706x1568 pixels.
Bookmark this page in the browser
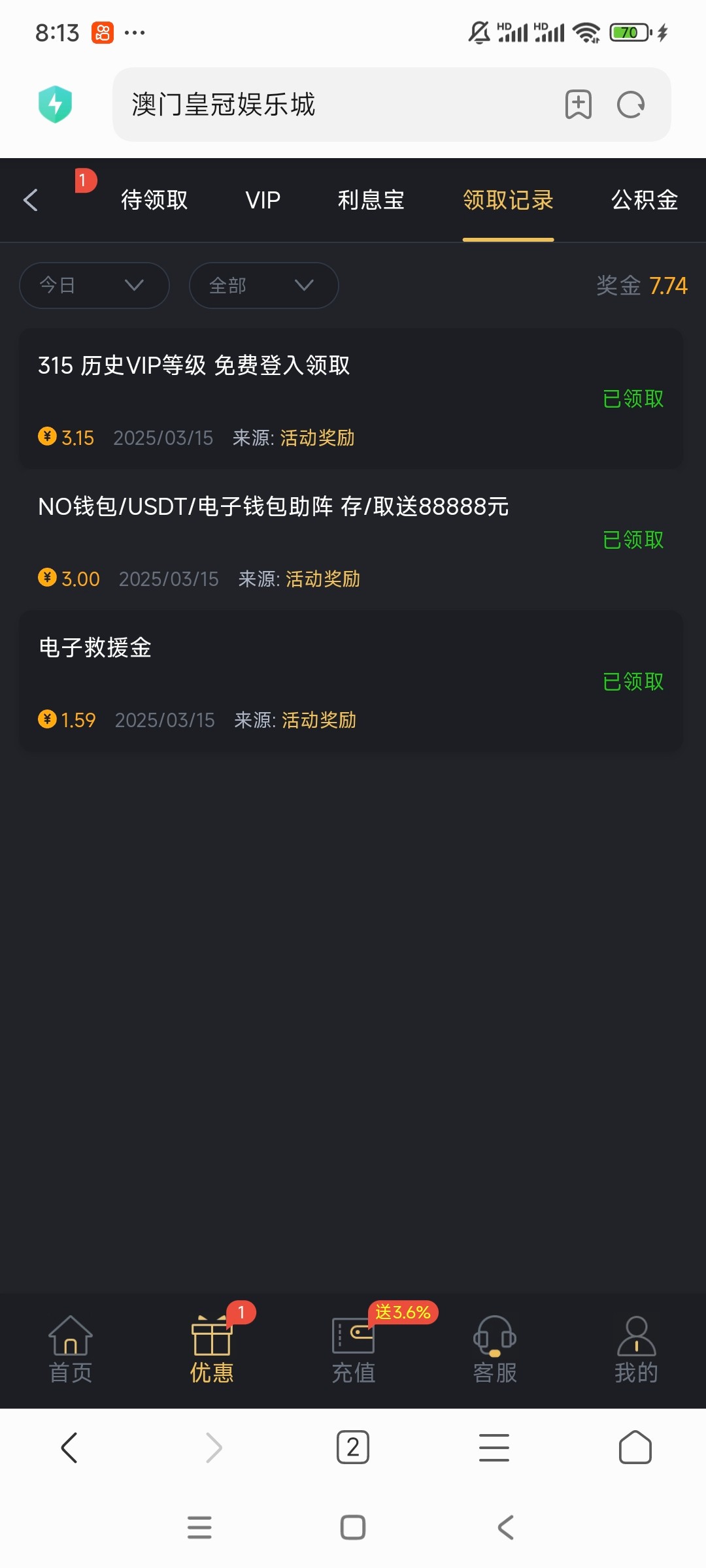click(579, 105)
